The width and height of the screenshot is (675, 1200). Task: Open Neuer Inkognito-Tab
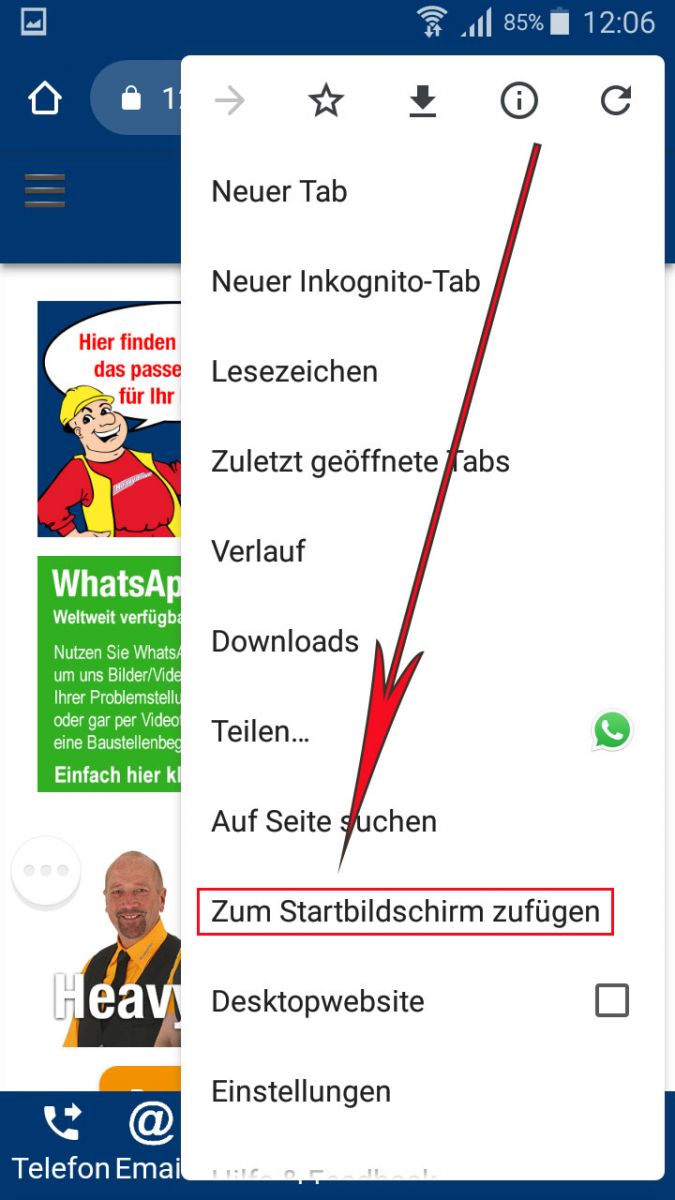coord(346,281)
